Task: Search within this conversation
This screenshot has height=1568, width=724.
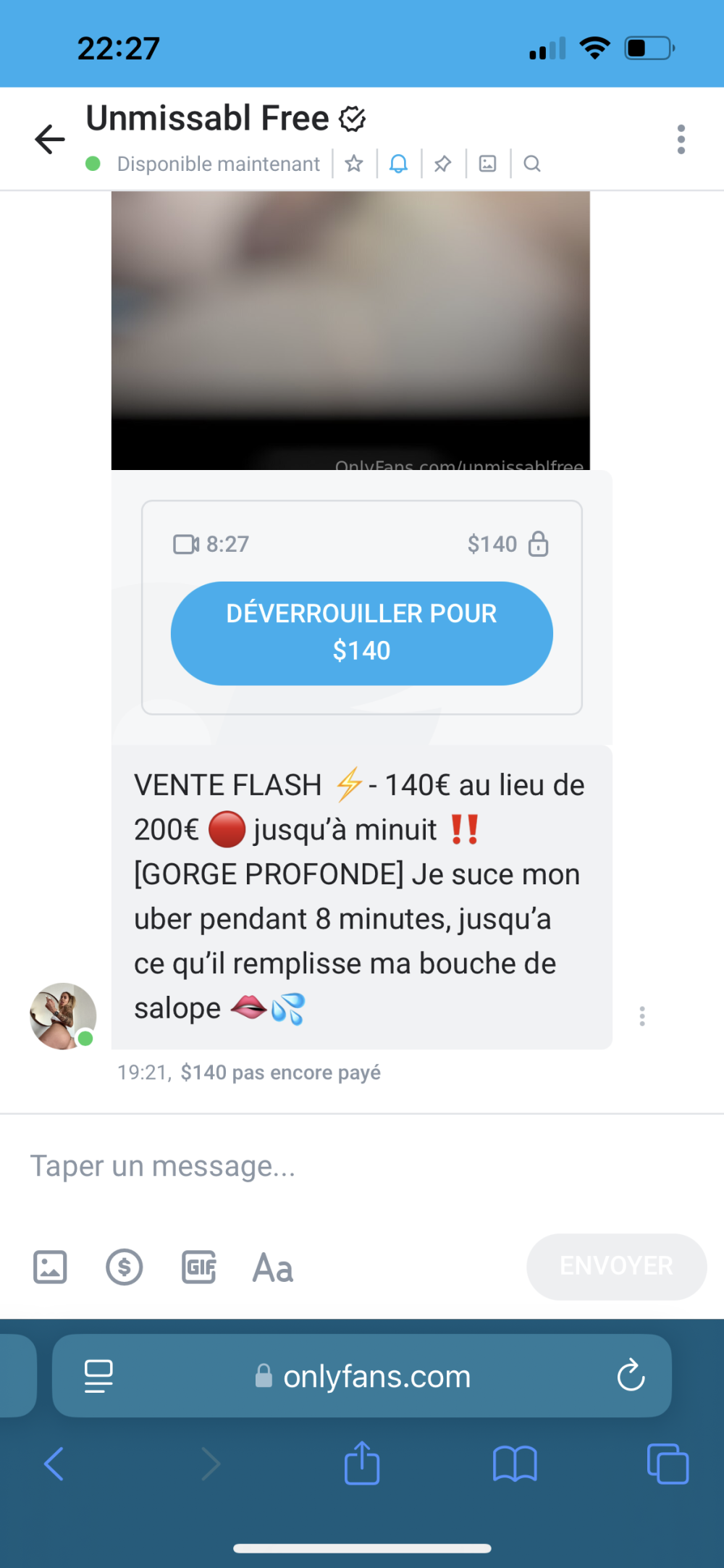Action: tap(532, 164)
